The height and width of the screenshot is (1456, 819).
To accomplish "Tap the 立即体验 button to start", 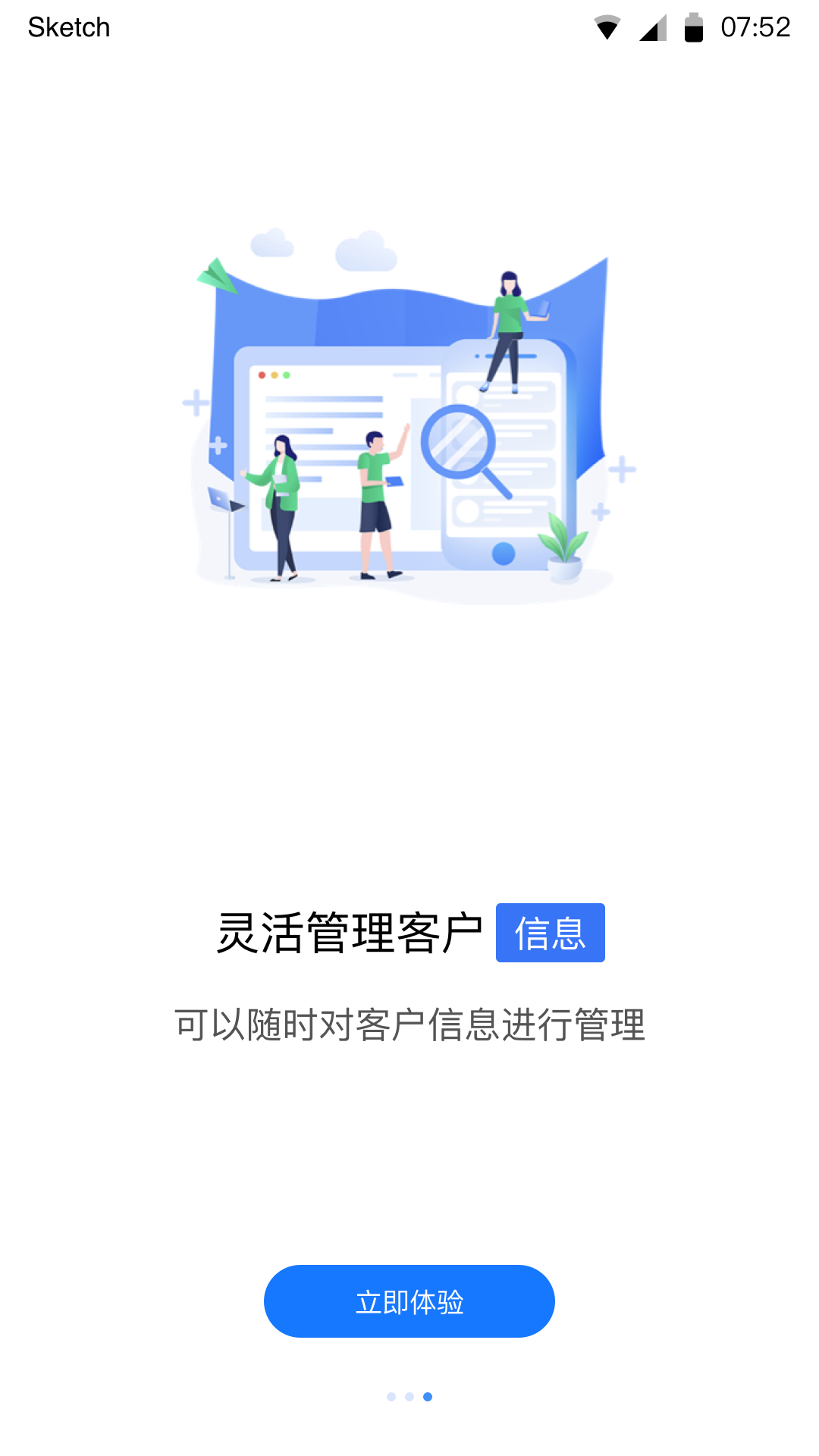I will coord(409,1301).
